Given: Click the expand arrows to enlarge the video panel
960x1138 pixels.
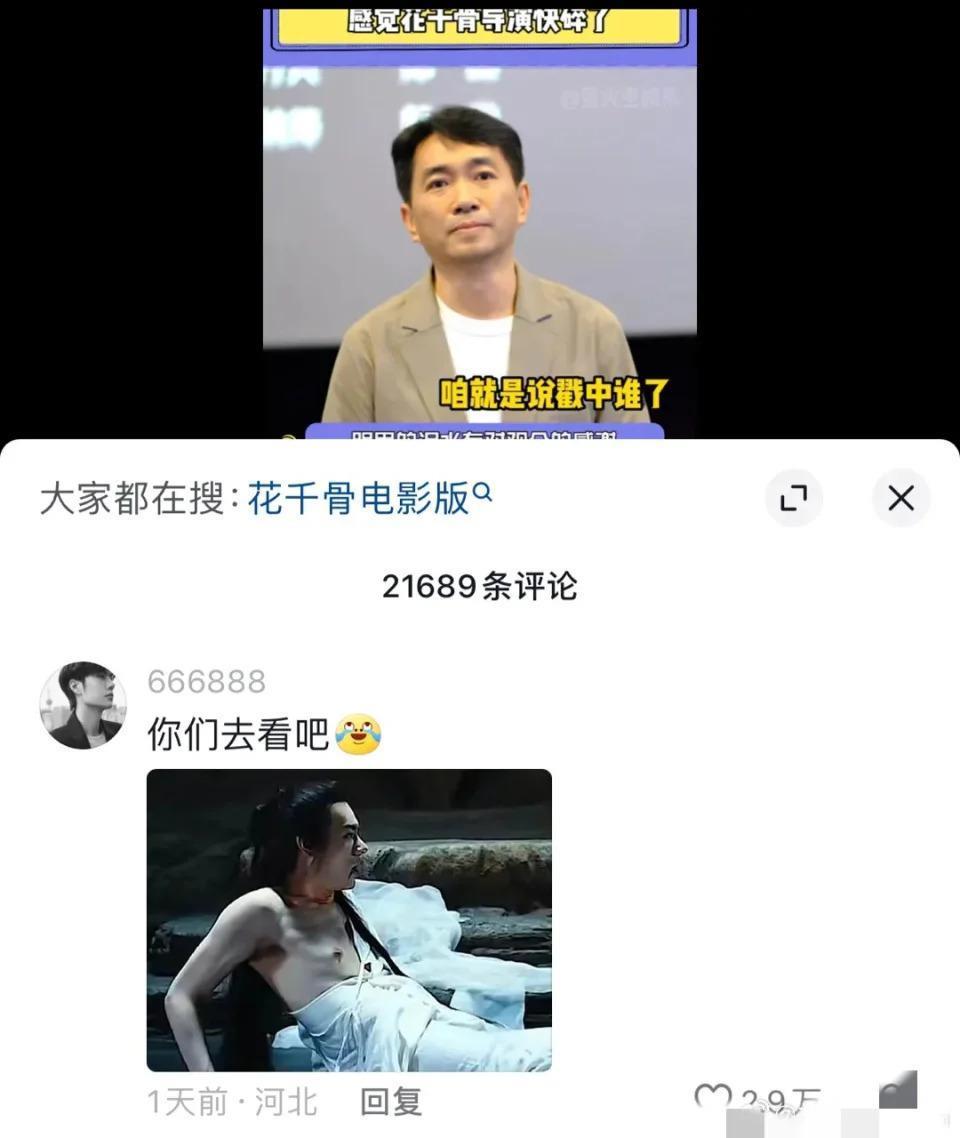Looking at the screenshot, I should [x=794, y=498].
